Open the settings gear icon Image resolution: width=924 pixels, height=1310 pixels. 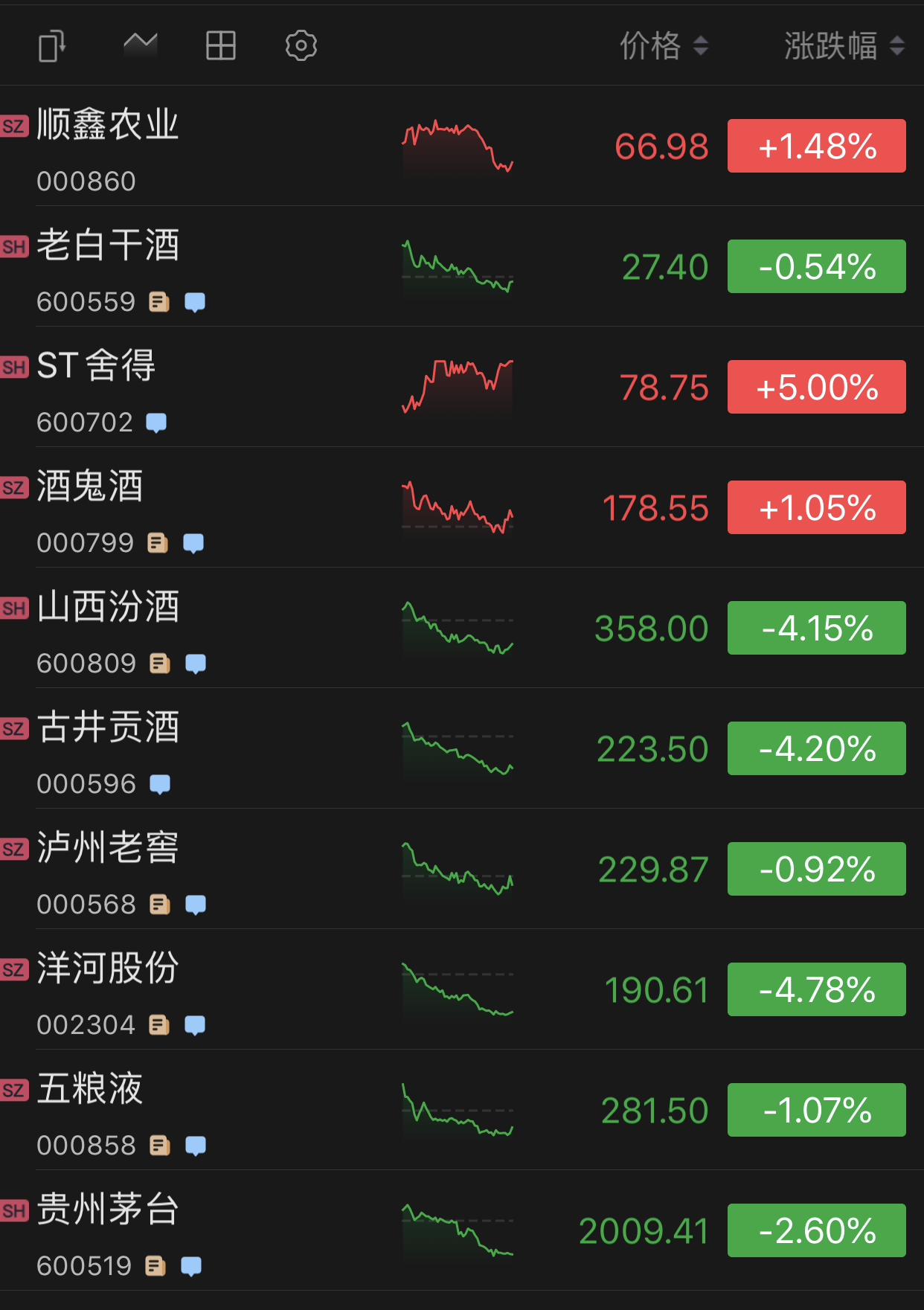click(x=301, y=45)
